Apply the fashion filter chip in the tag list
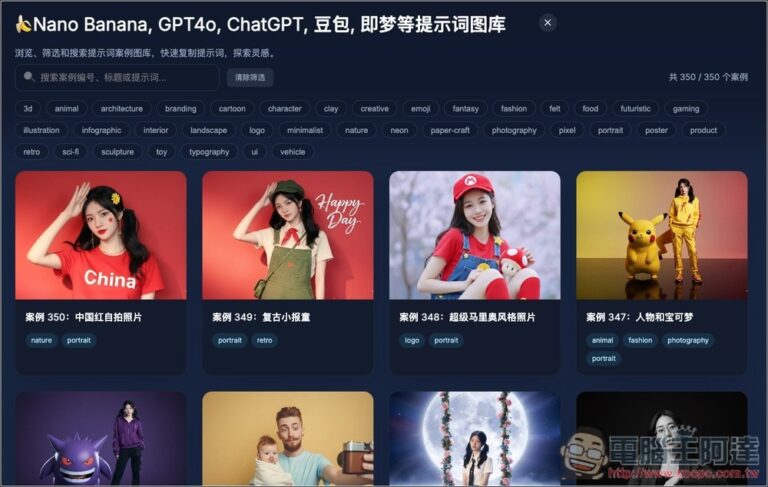This screenshot has height=487, width=768. (x=514, y=108)
